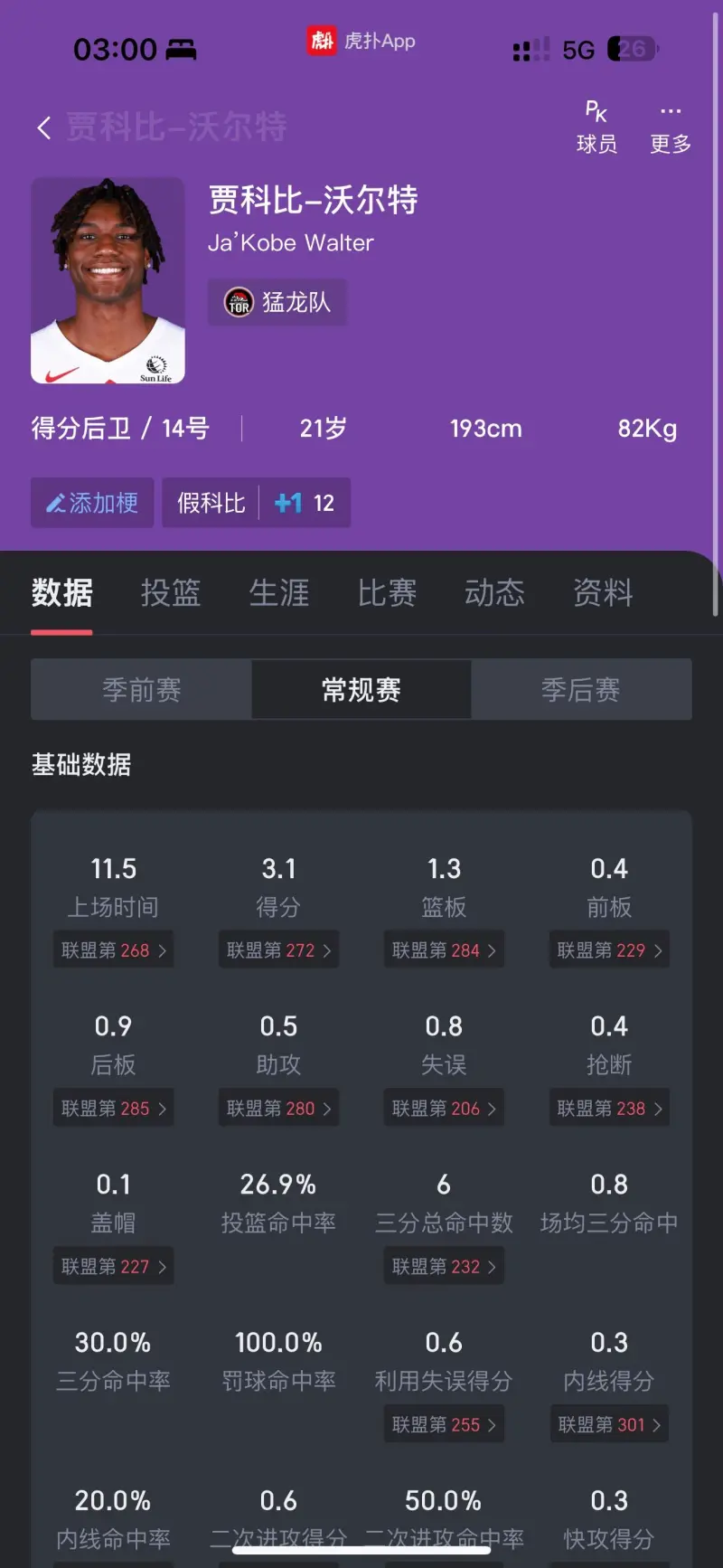Open the 联盟第301 ranking for 内线得分
Screen dimensions: 723x1568
point(609,1424)
